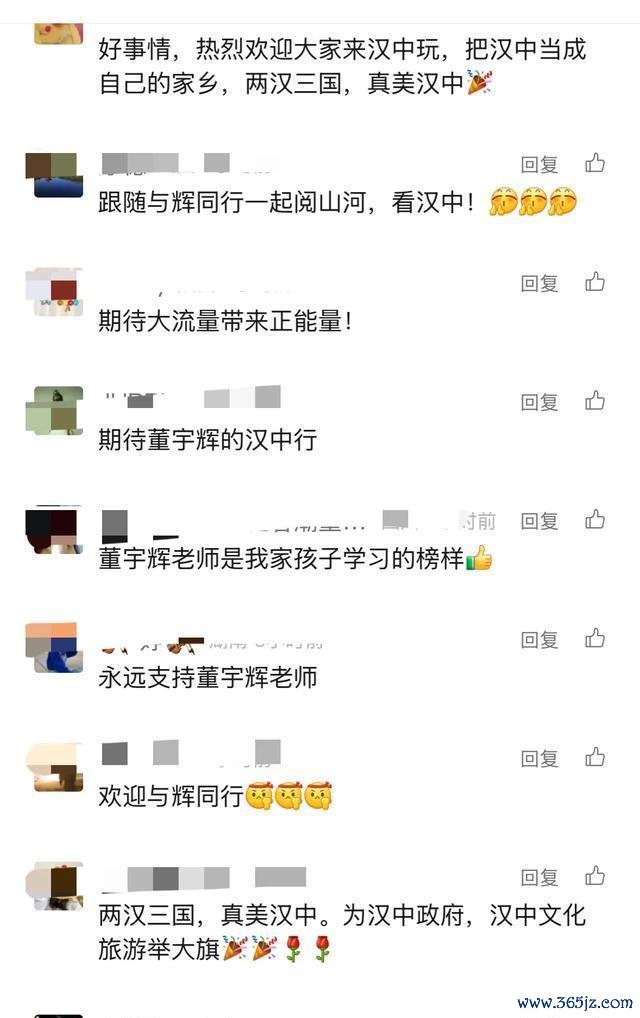Like the comment "为汉中政府，汉中文化旅游举大旗"

[x=595, y=876]
